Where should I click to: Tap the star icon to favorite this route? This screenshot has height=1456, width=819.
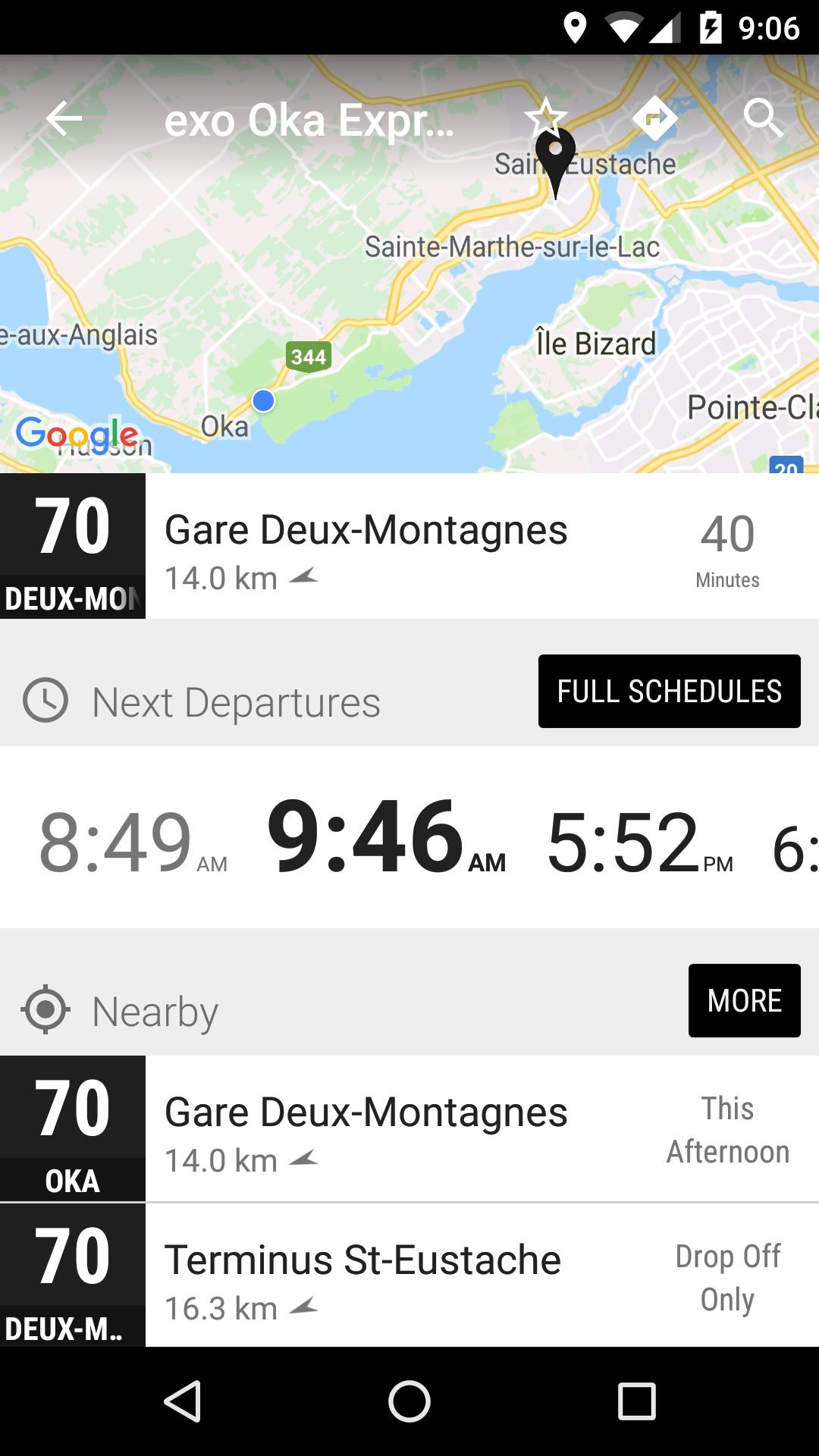pyautogui.click(x=545, y=118)
